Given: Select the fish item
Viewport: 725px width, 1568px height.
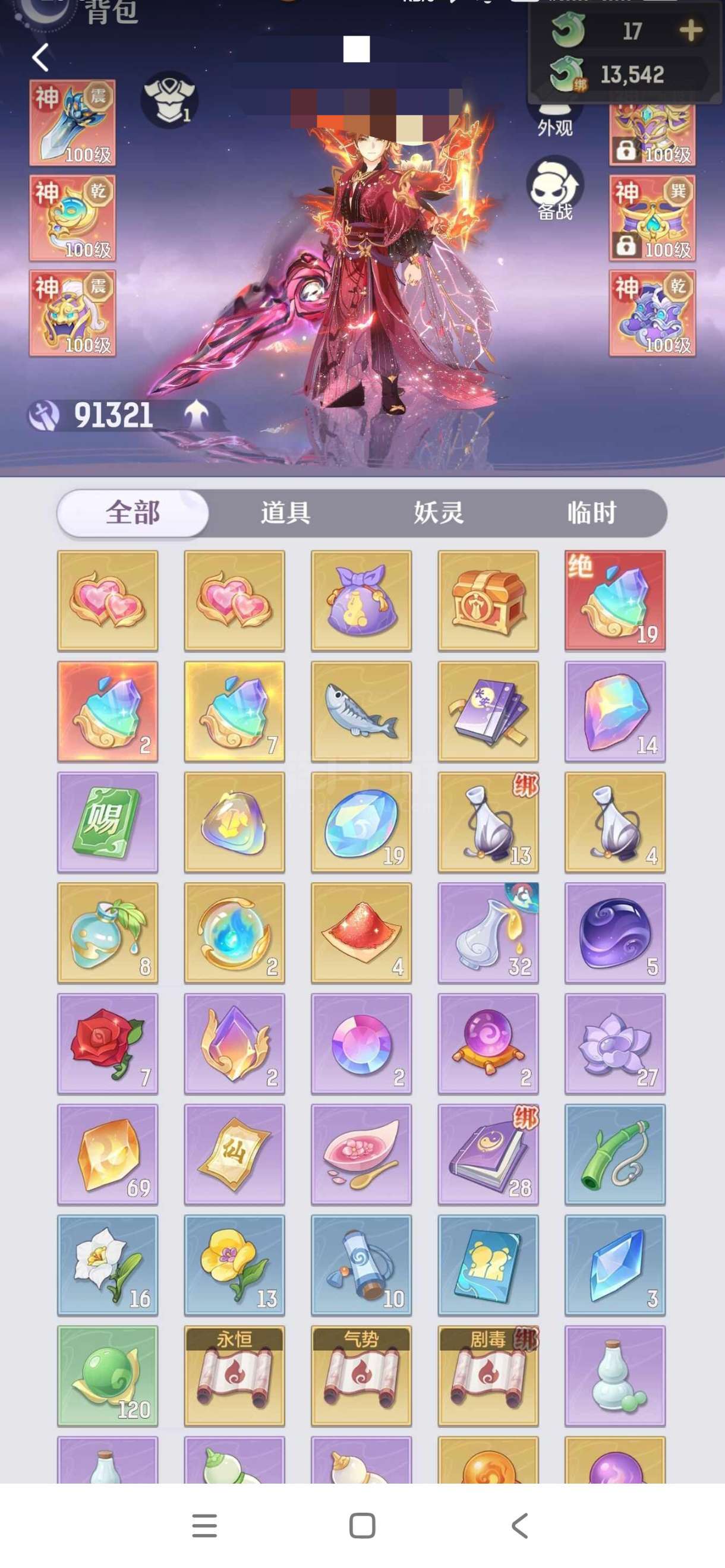Looking at the screenshot, I should tap(361, 712).
